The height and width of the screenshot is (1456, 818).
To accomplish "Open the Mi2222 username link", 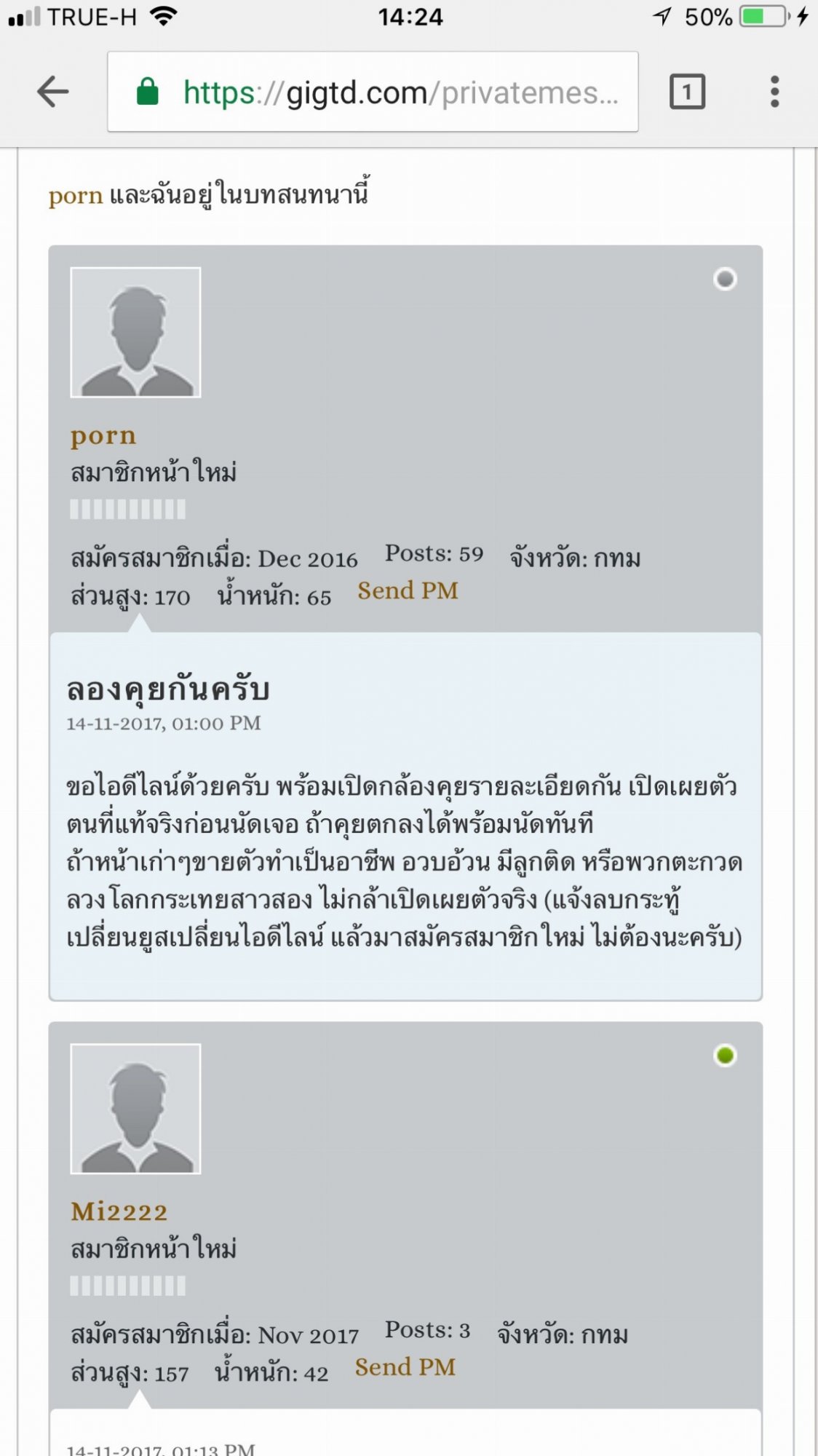I will [x=119, y=1211].
